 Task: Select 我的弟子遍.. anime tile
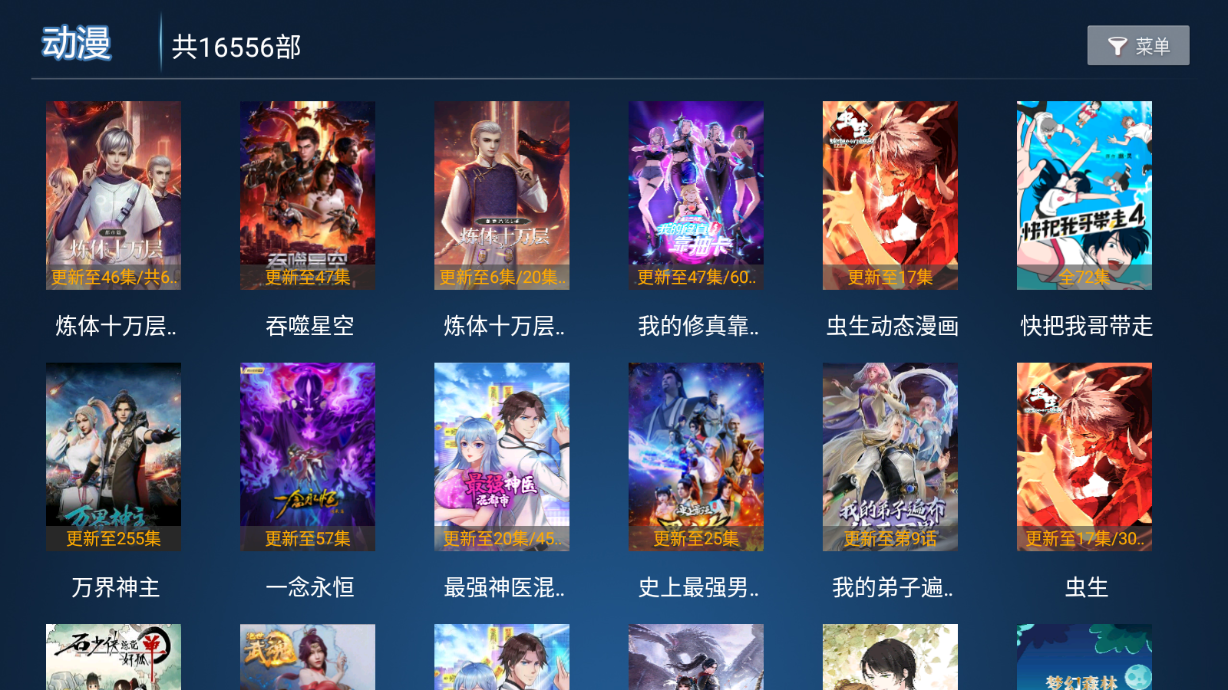point(890,457)
